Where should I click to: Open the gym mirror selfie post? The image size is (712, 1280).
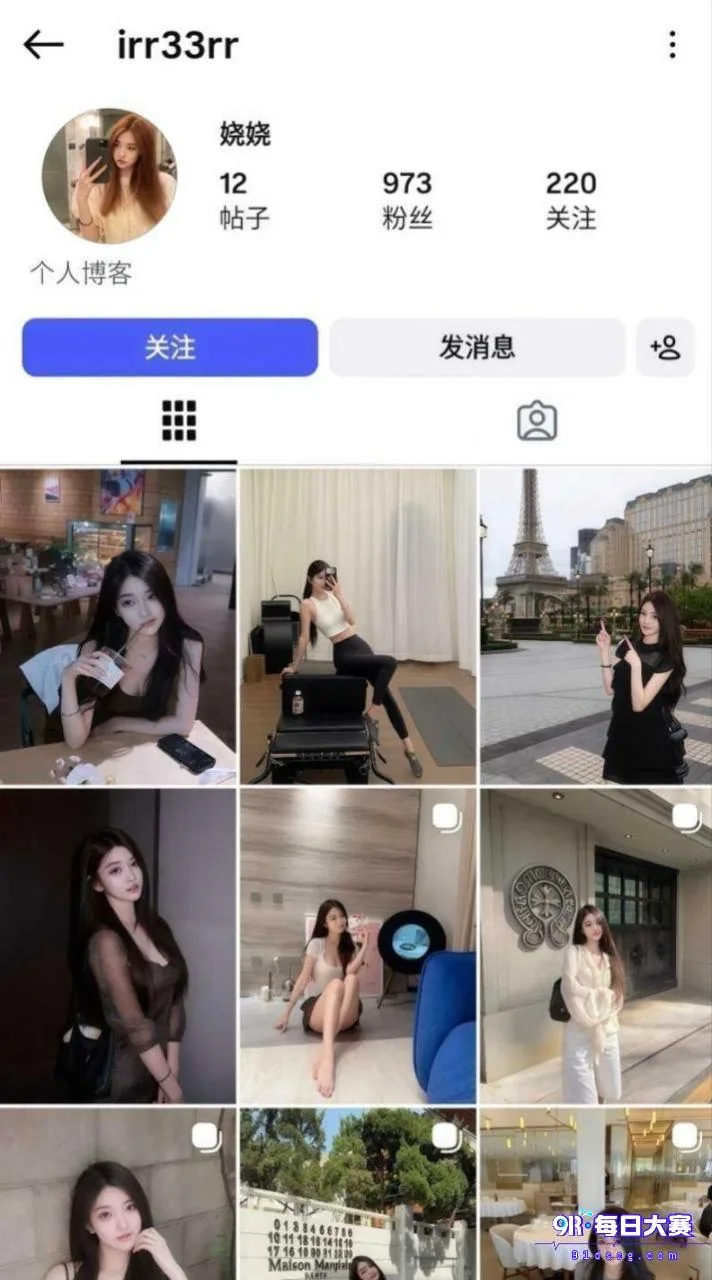pyautogui.click(x=358, y=627)
